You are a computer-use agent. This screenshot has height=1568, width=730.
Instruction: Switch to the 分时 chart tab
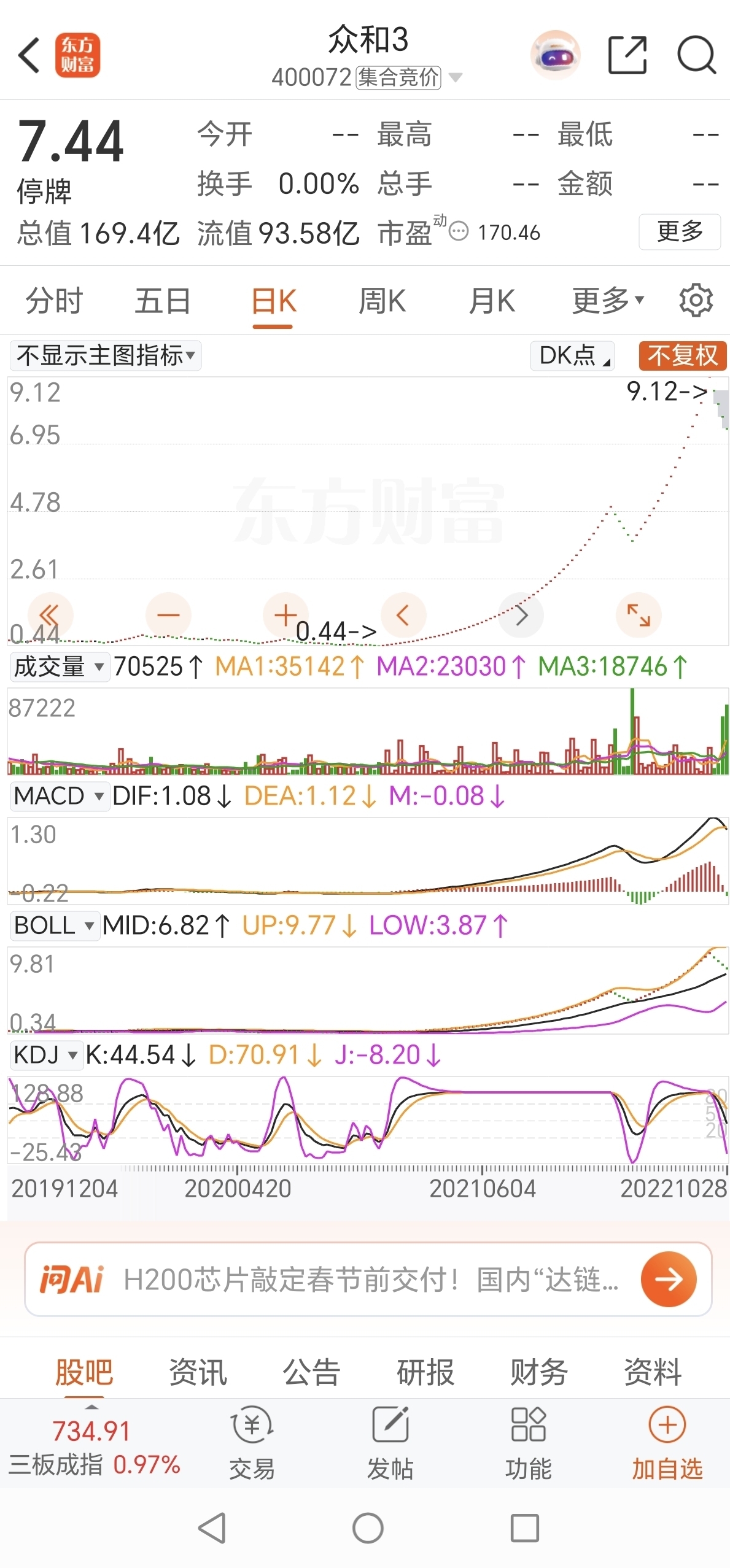click(x=54, y=301)
